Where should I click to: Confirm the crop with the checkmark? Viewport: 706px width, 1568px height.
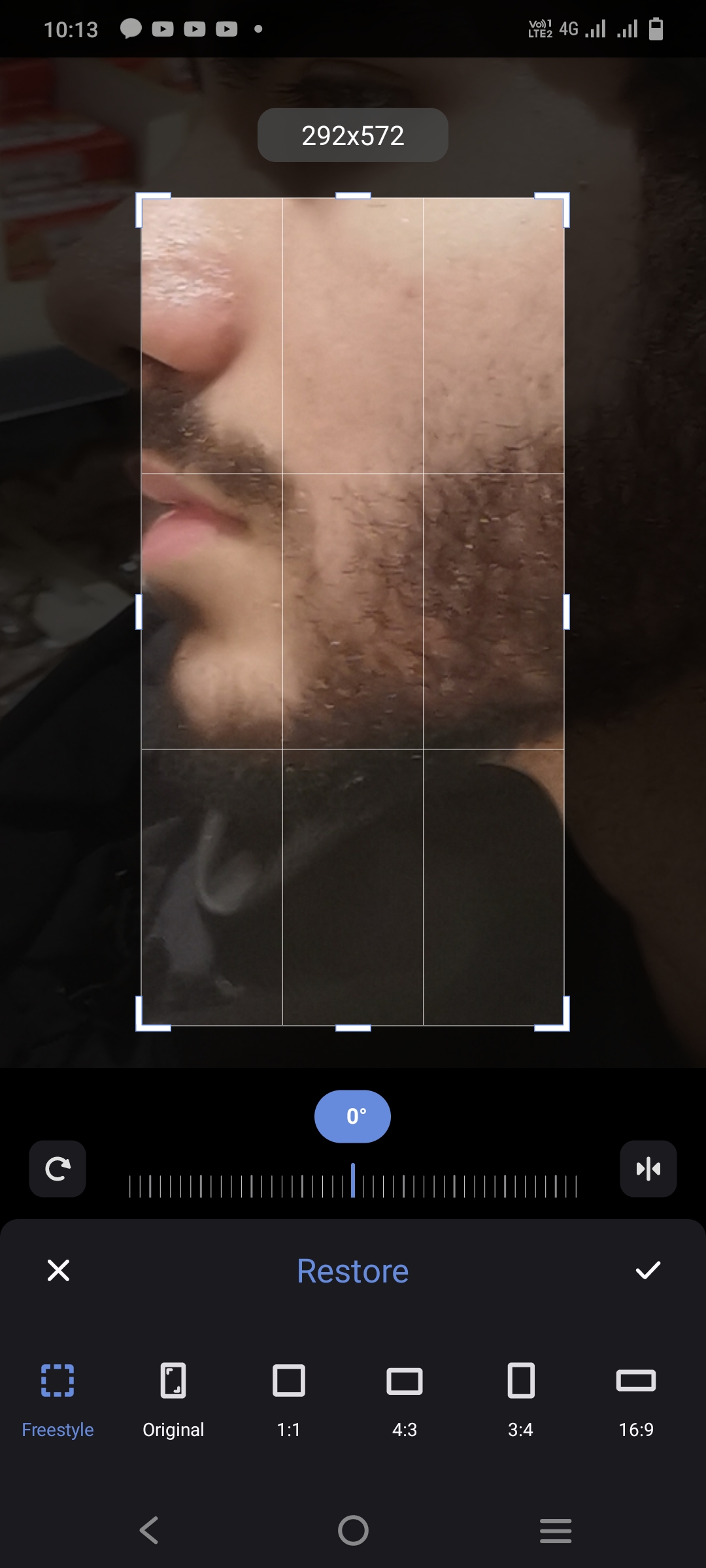pyautogui.click(x=648, y=1270)
